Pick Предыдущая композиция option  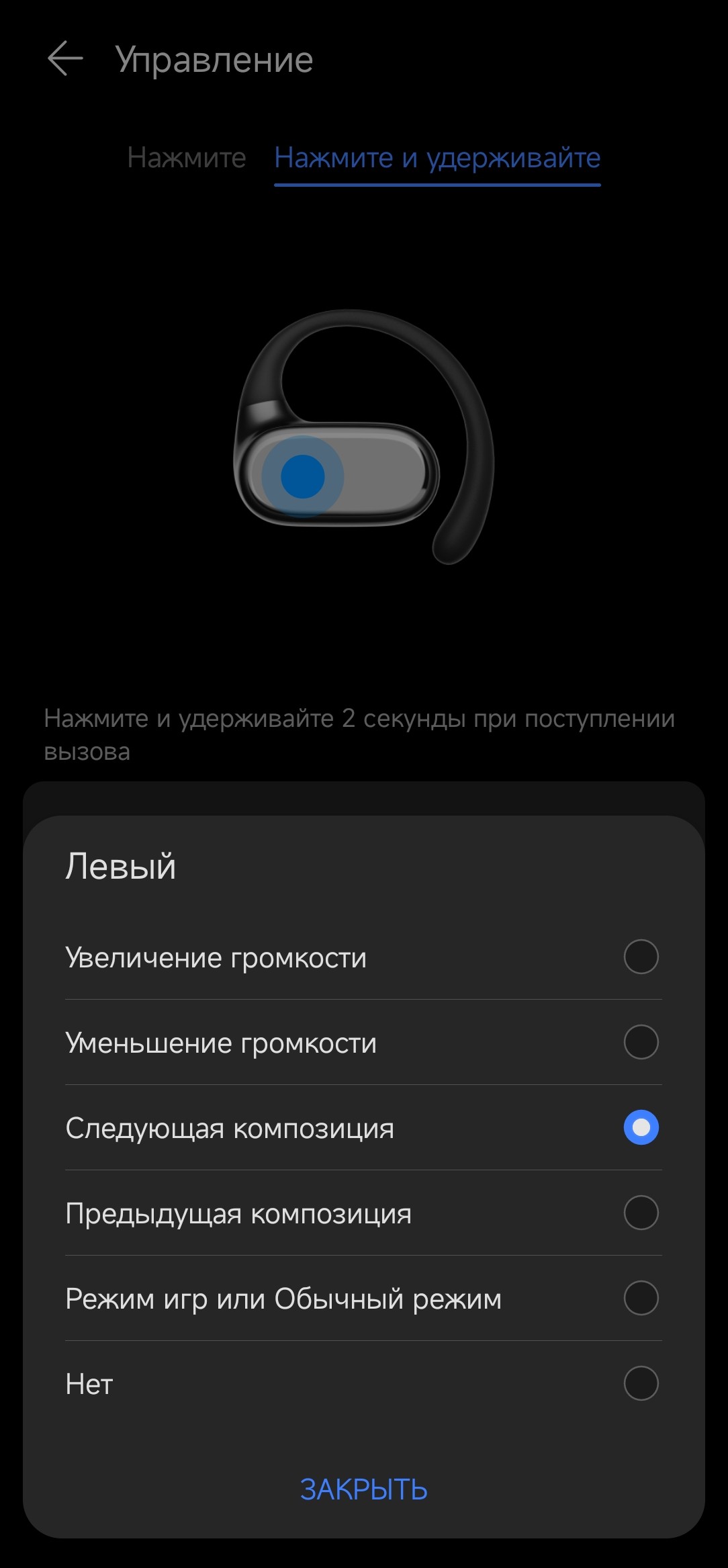(641, 1213)
